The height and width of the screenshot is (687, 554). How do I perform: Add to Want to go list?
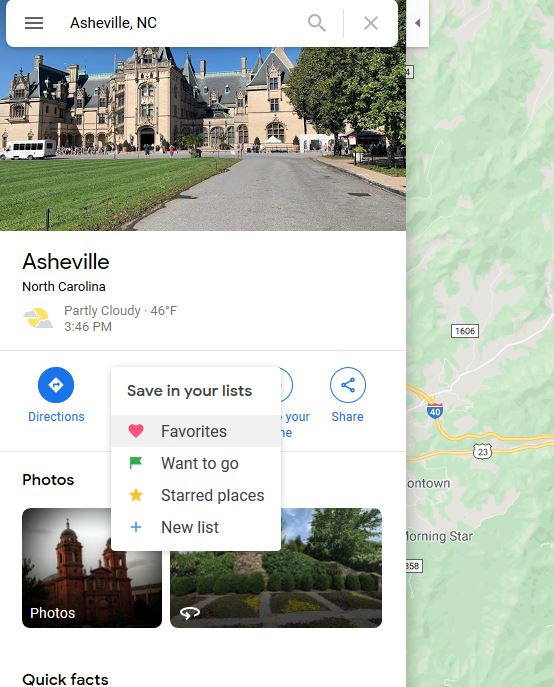click(196, 463)
